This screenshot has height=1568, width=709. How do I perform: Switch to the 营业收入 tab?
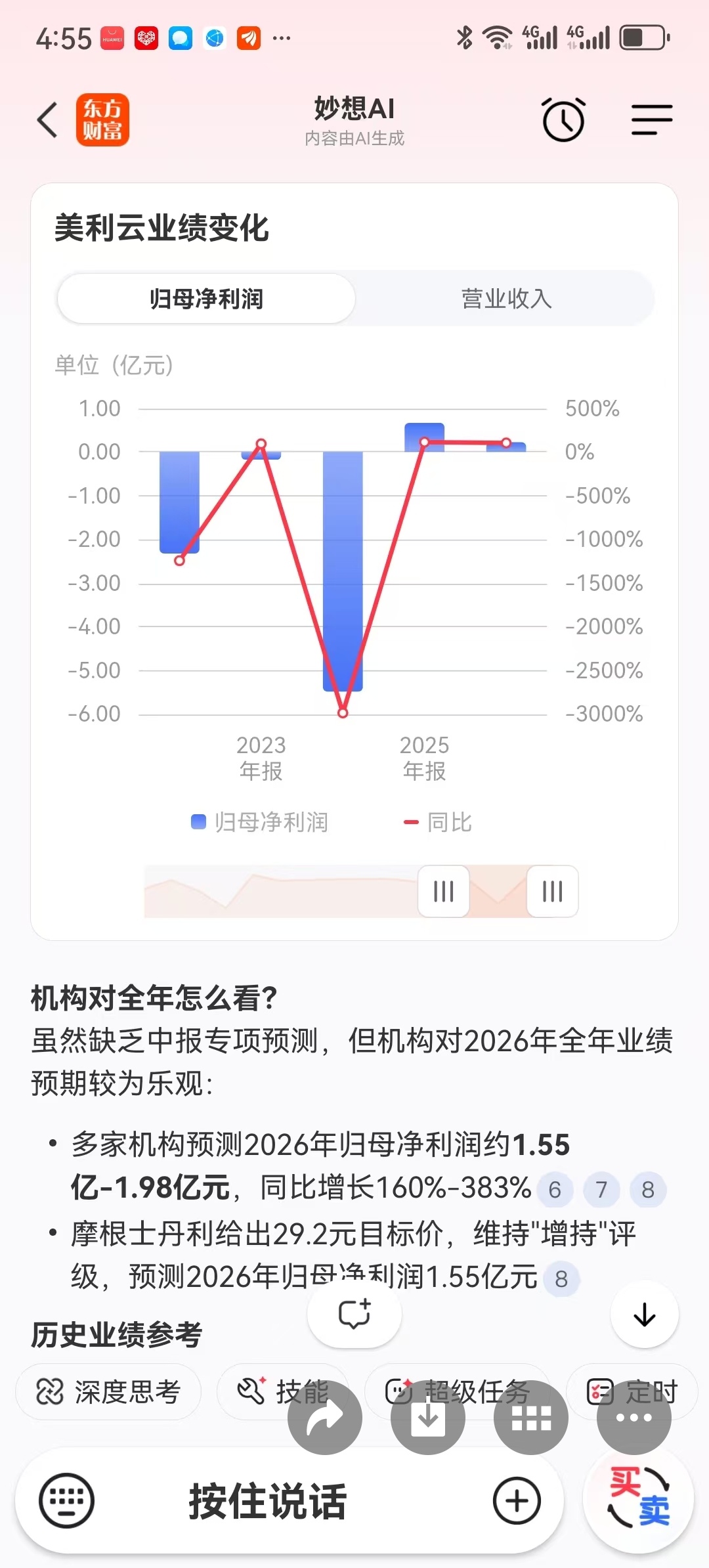tap(505, 299)
